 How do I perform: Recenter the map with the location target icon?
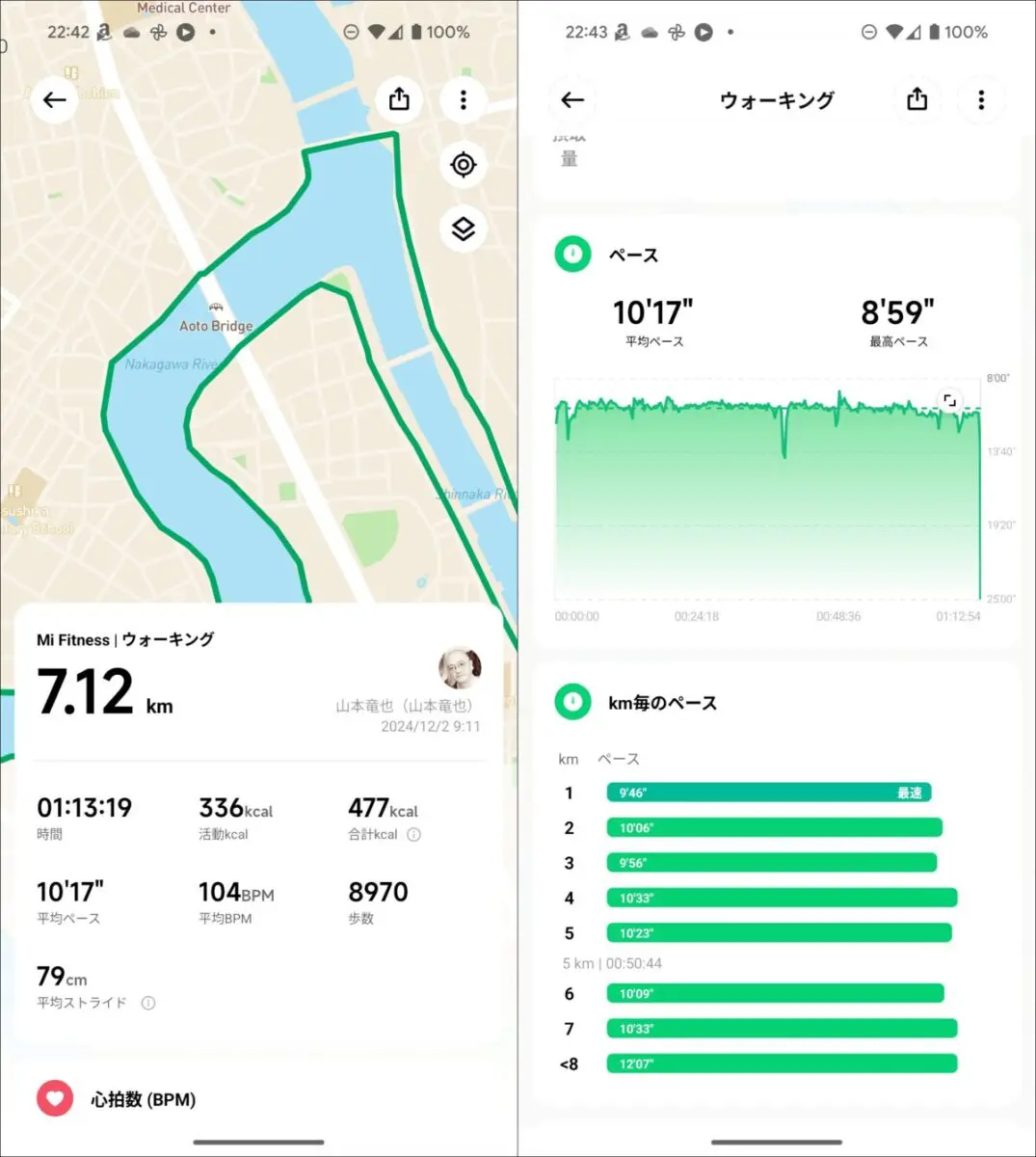pyautogui.click(x=464, y=165)
